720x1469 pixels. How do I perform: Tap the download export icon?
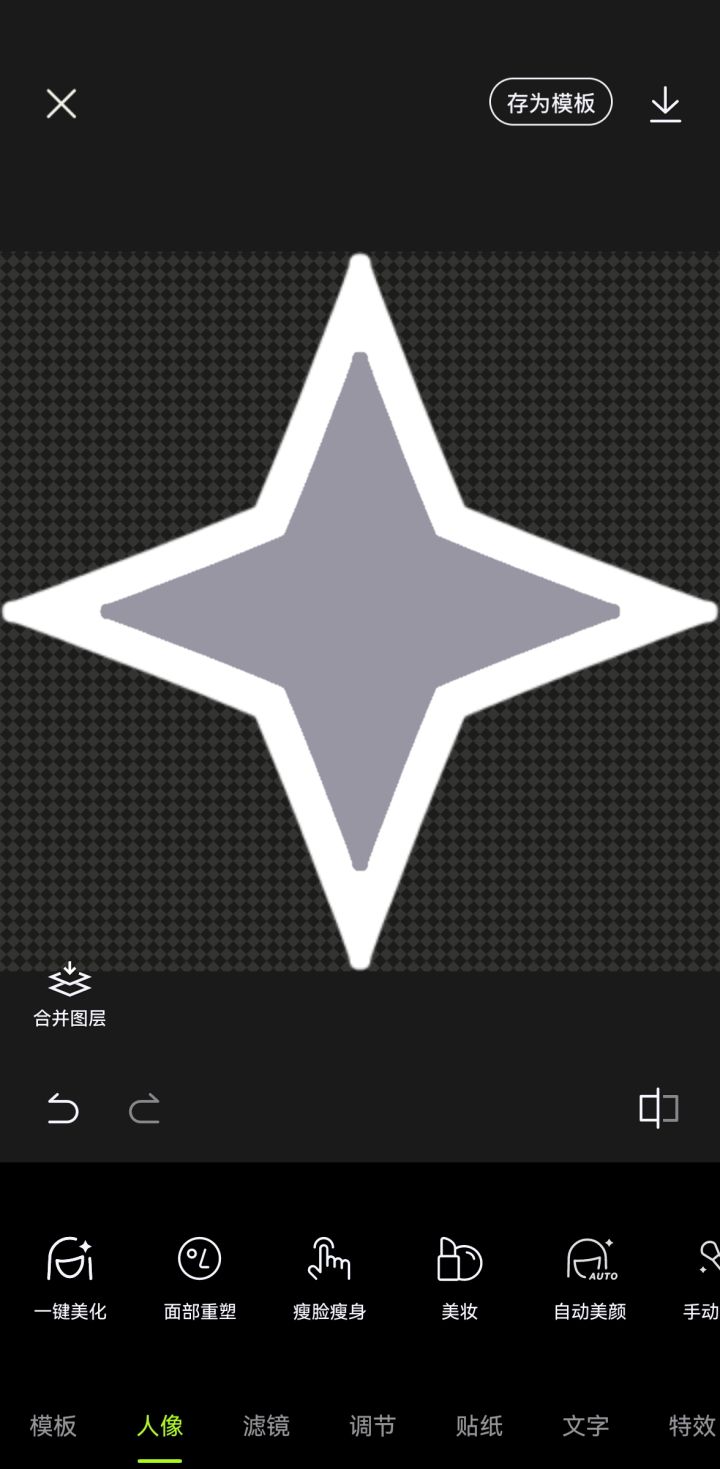[664, 102]
